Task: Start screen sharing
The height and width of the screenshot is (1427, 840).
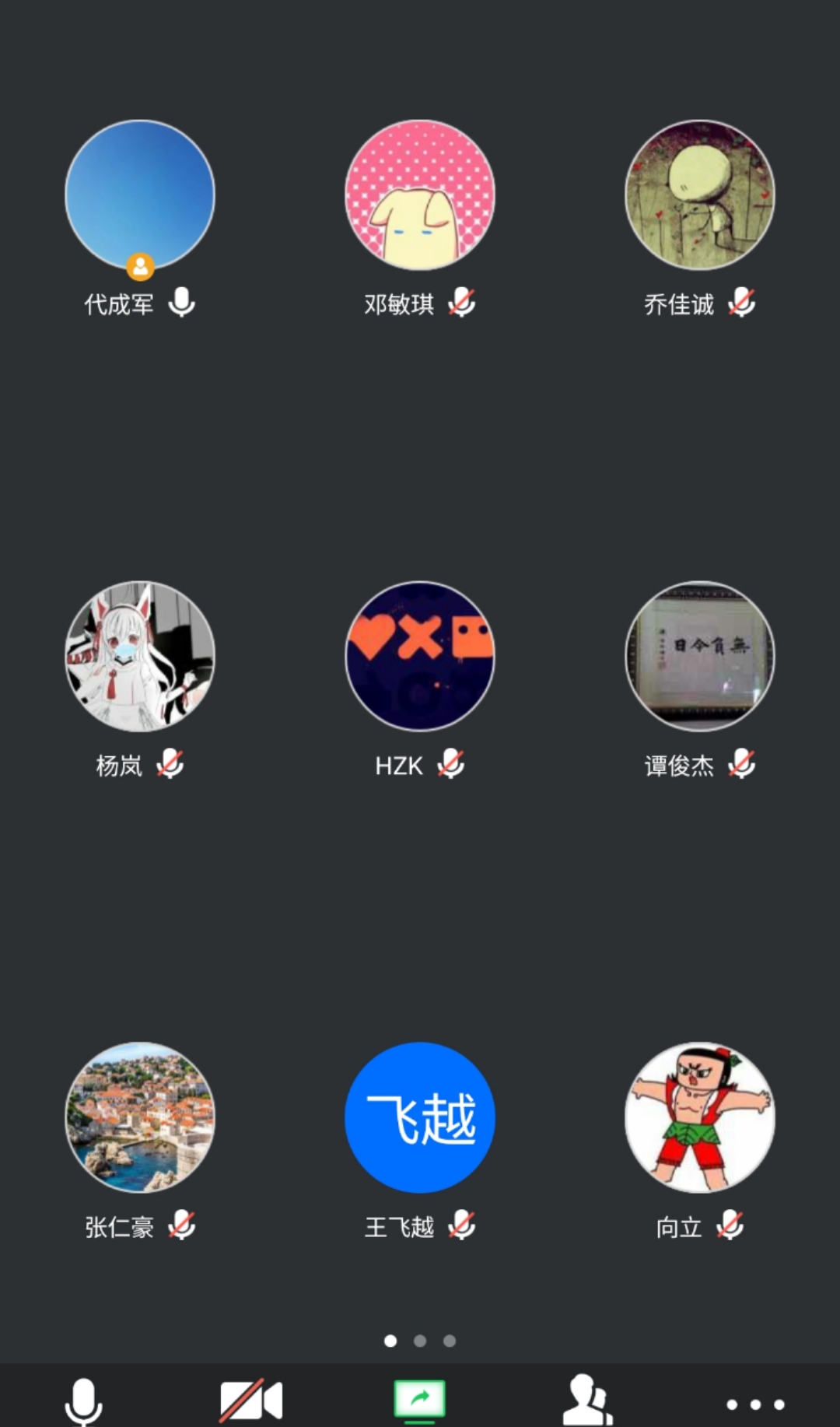Action: [x=420, y=1401]
